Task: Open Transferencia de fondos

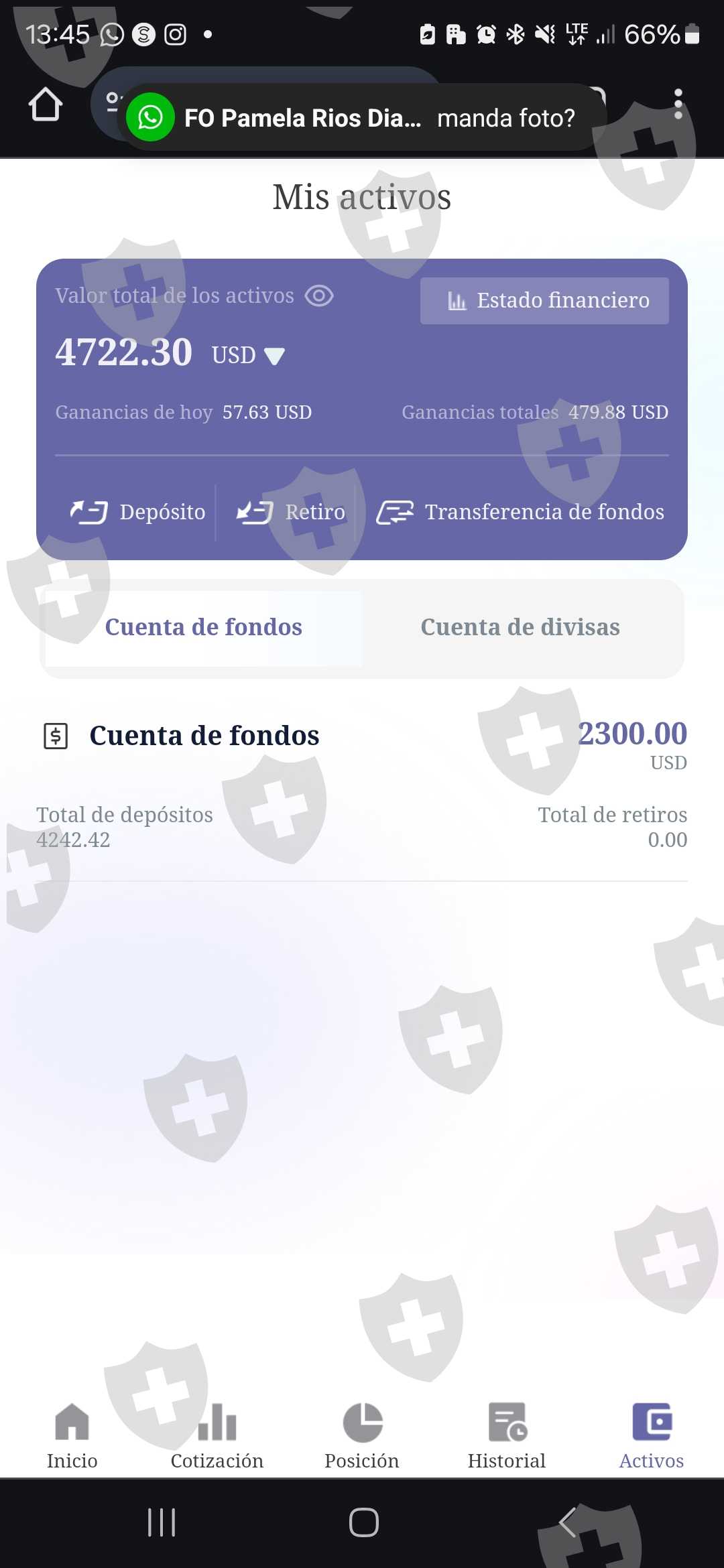Action: (x=520, y=513)
